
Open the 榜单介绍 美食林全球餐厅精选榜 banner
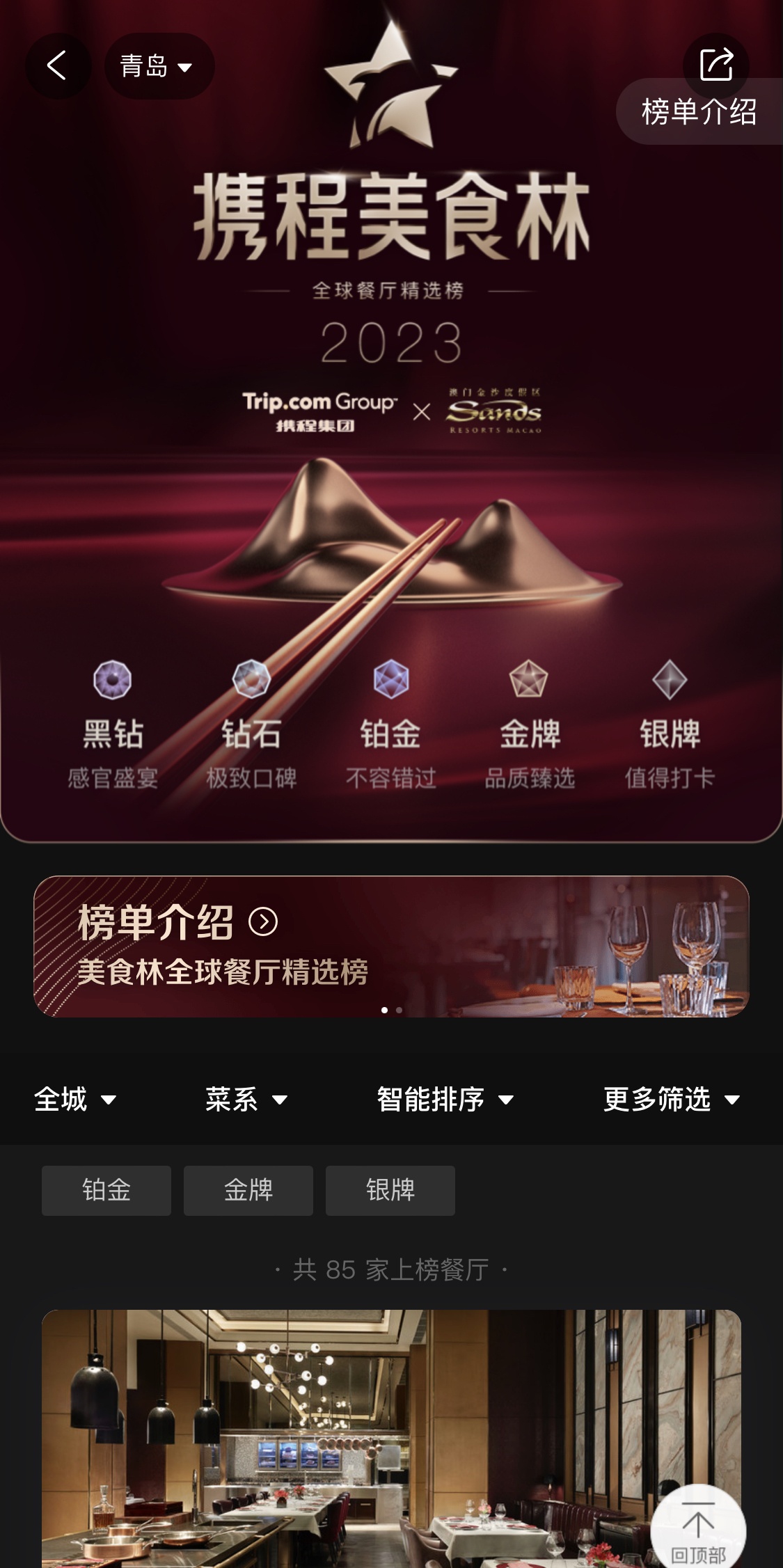tap(390, 947)
